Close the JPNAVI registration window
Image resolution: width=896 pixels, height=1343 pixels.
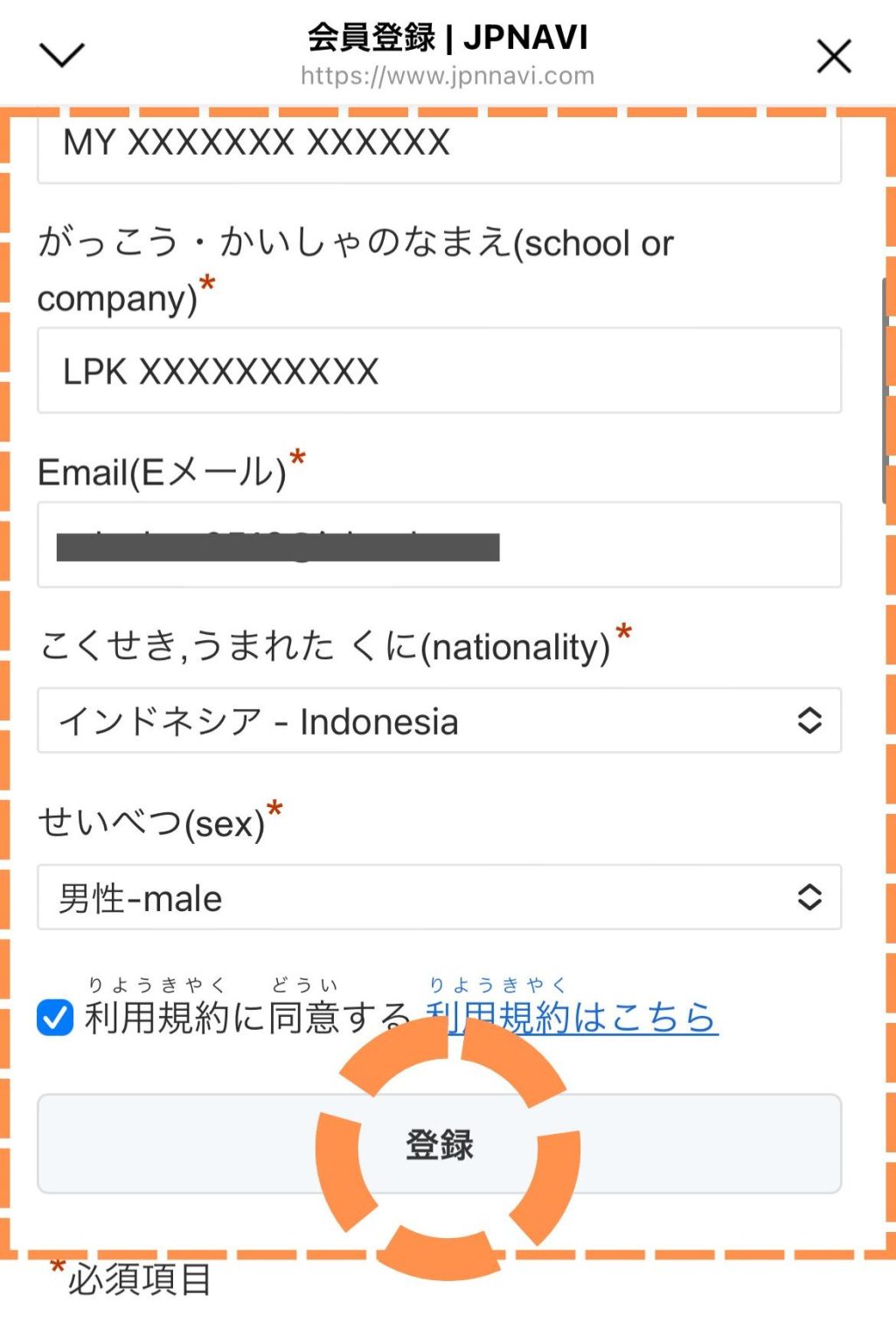tap(833, 55)
